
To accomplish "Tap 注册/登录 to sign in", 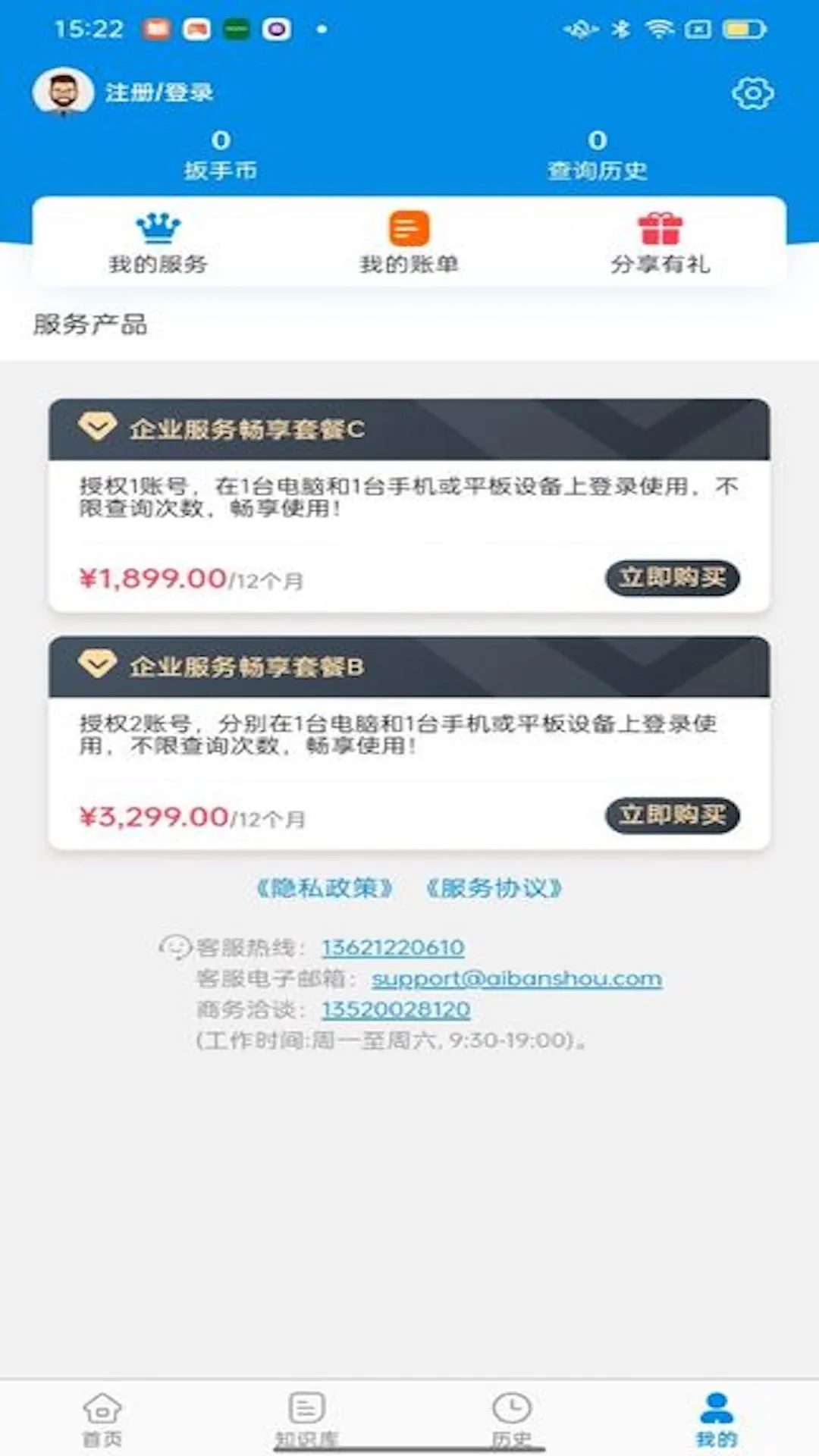I will click(158, 93).
